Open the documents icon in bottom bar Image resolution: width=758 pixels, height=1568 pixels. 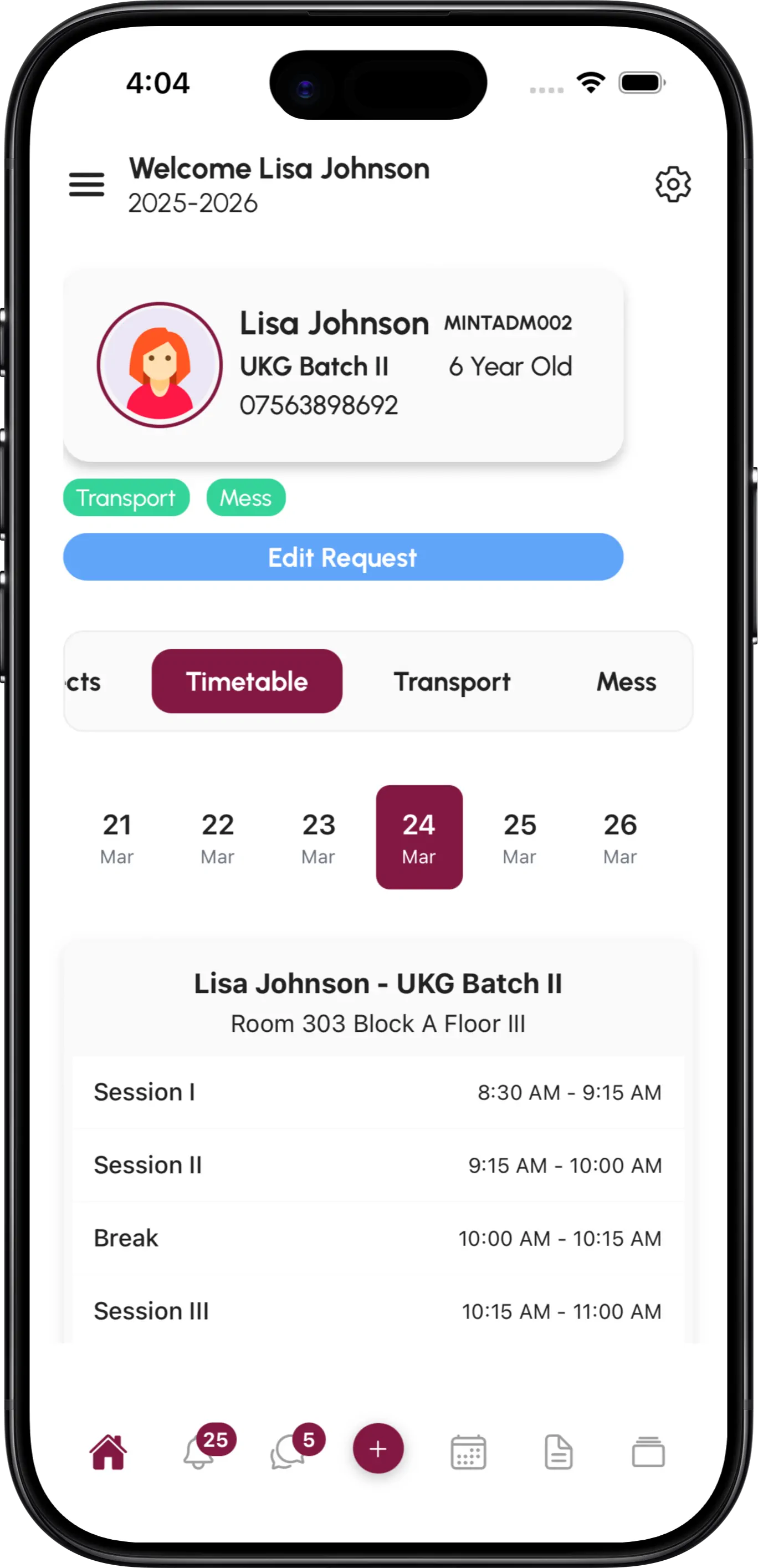tap(558, 1450)
